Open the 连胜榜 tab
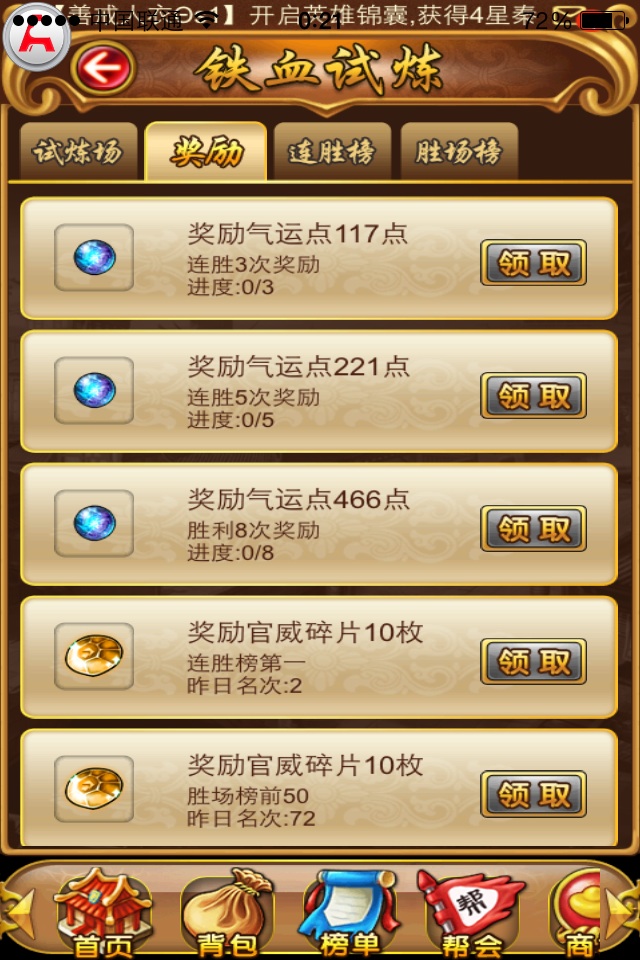This screenshot has height=960, width=640. coord(331,152)
